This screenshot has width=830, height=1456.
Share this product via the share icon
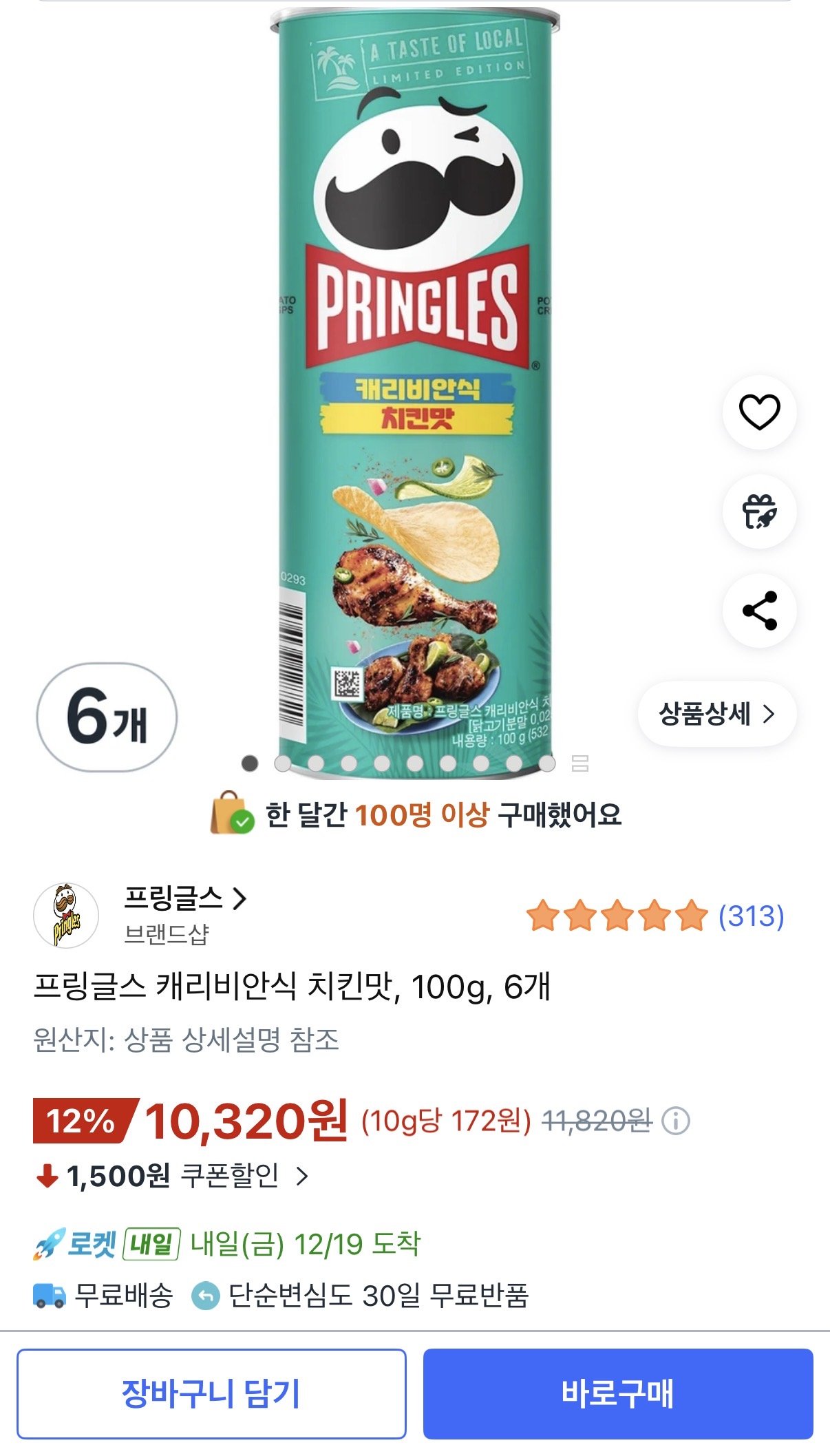tap(758, 611)
